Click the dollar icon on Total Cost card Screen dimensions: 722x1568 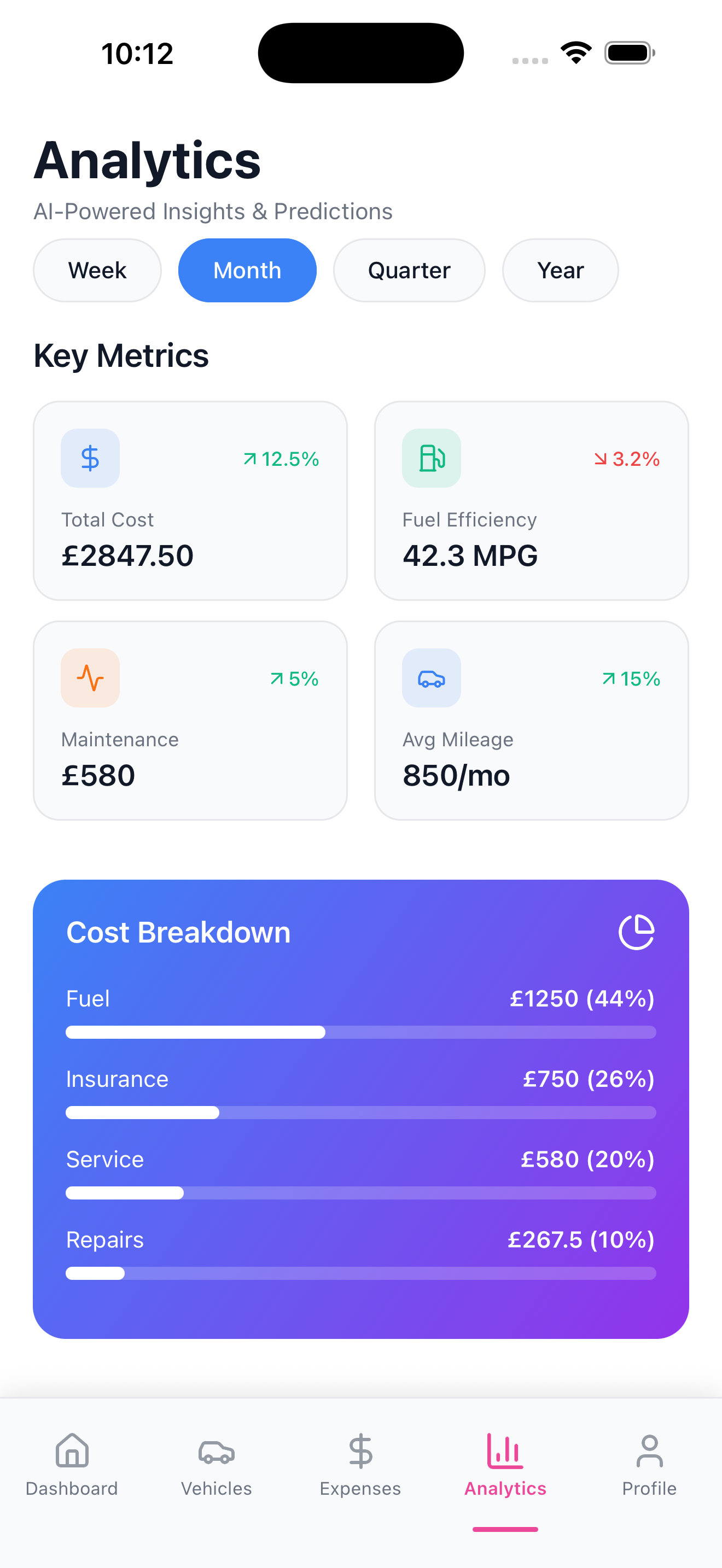90,458
